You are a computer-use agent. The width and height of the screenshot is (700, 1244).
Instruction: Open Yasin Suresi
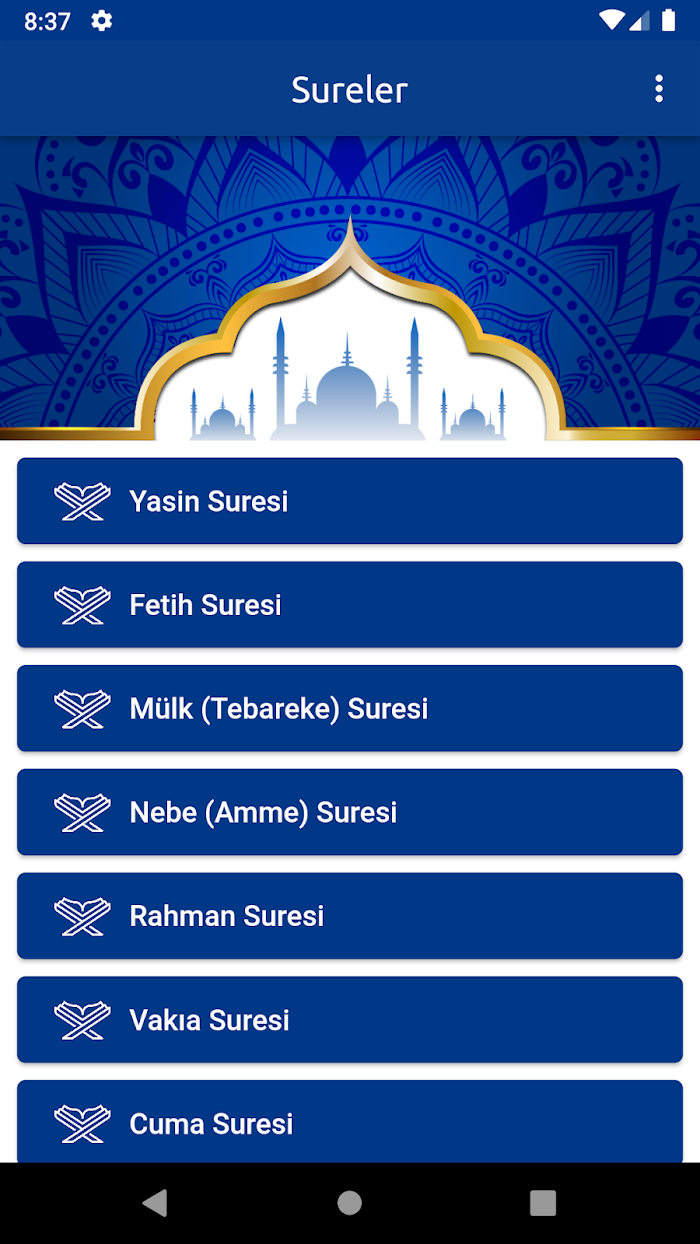pos(350,501)
